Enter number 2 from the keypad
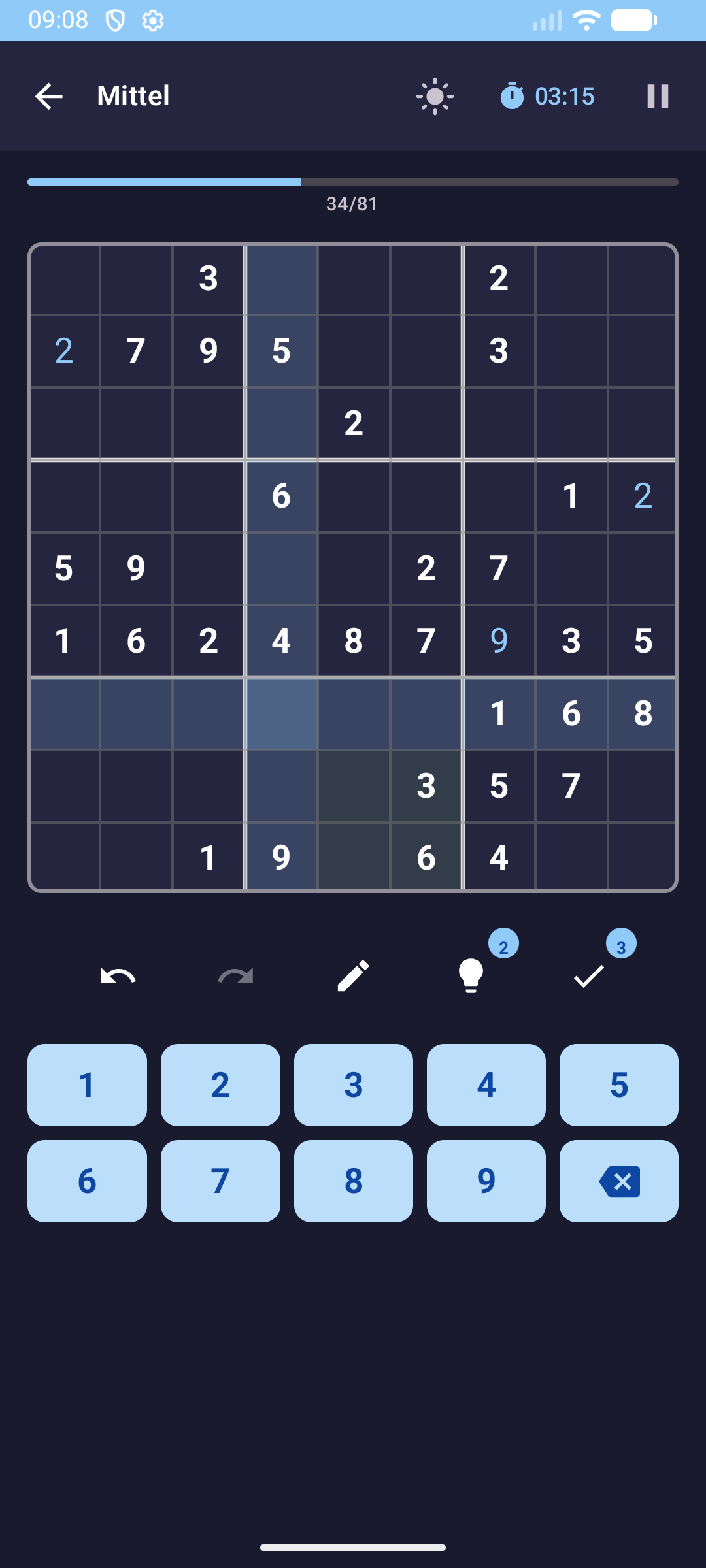The width and height of the screenshot is (706, 1568). [x=220, y=1085]
